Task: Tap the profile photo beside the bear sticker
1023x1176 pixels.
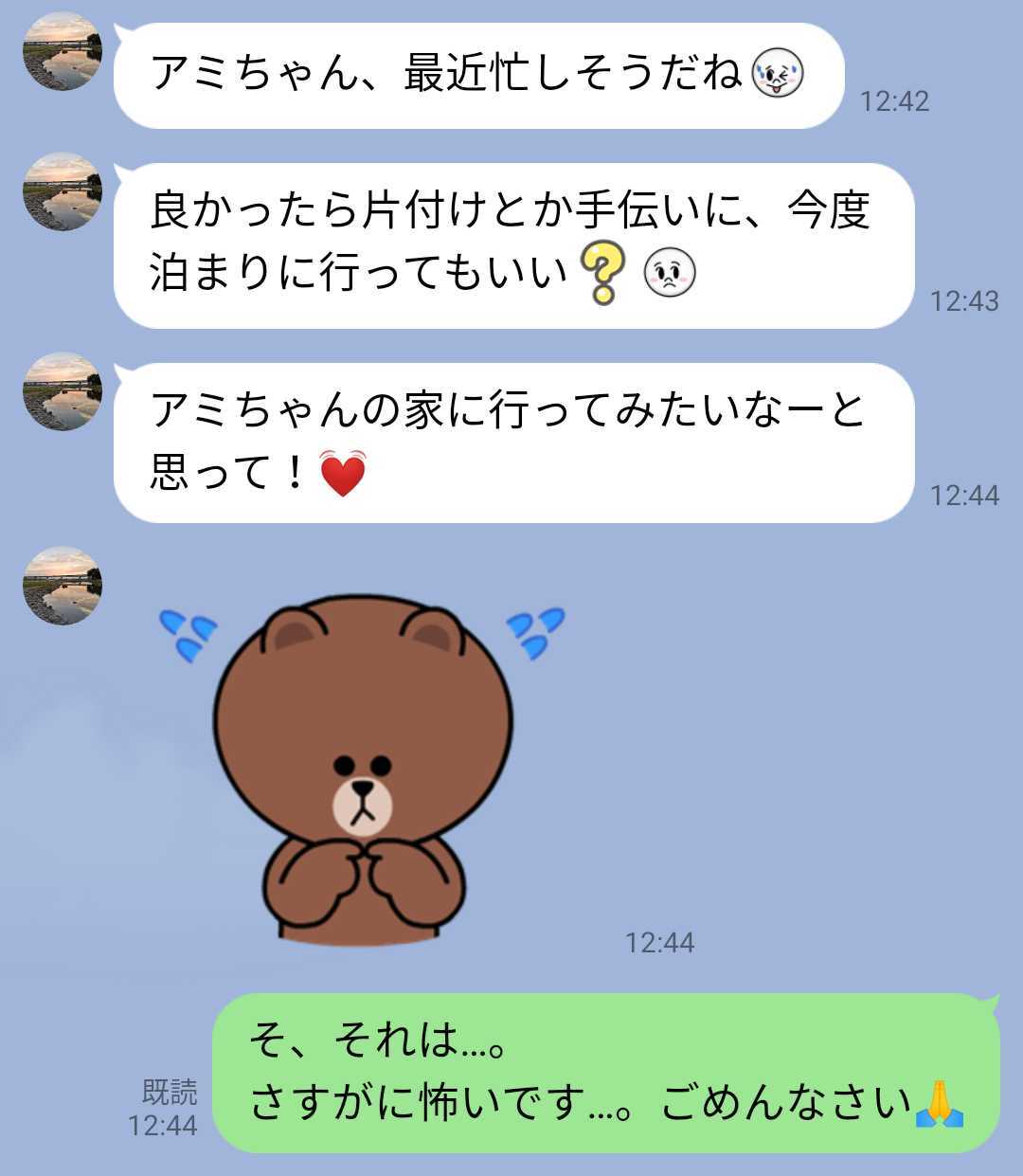Action: pyautogui.click(x=63, y=585)
